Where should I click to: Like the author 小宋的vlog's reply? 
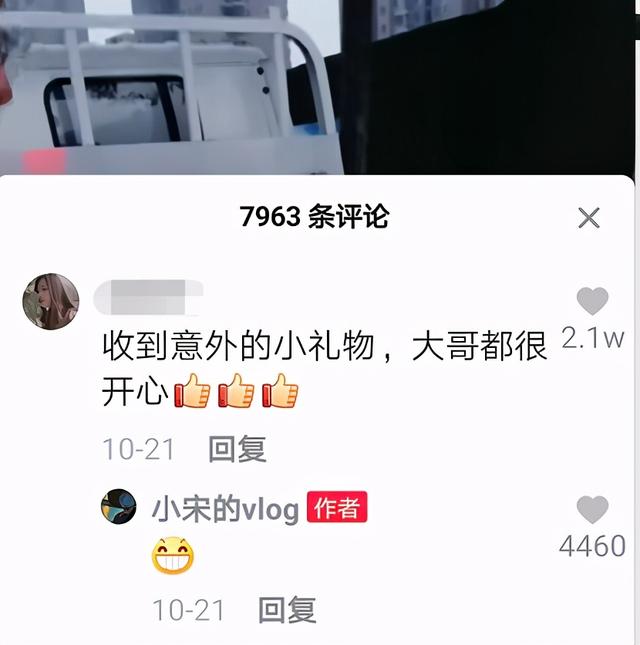coord(592,510)
